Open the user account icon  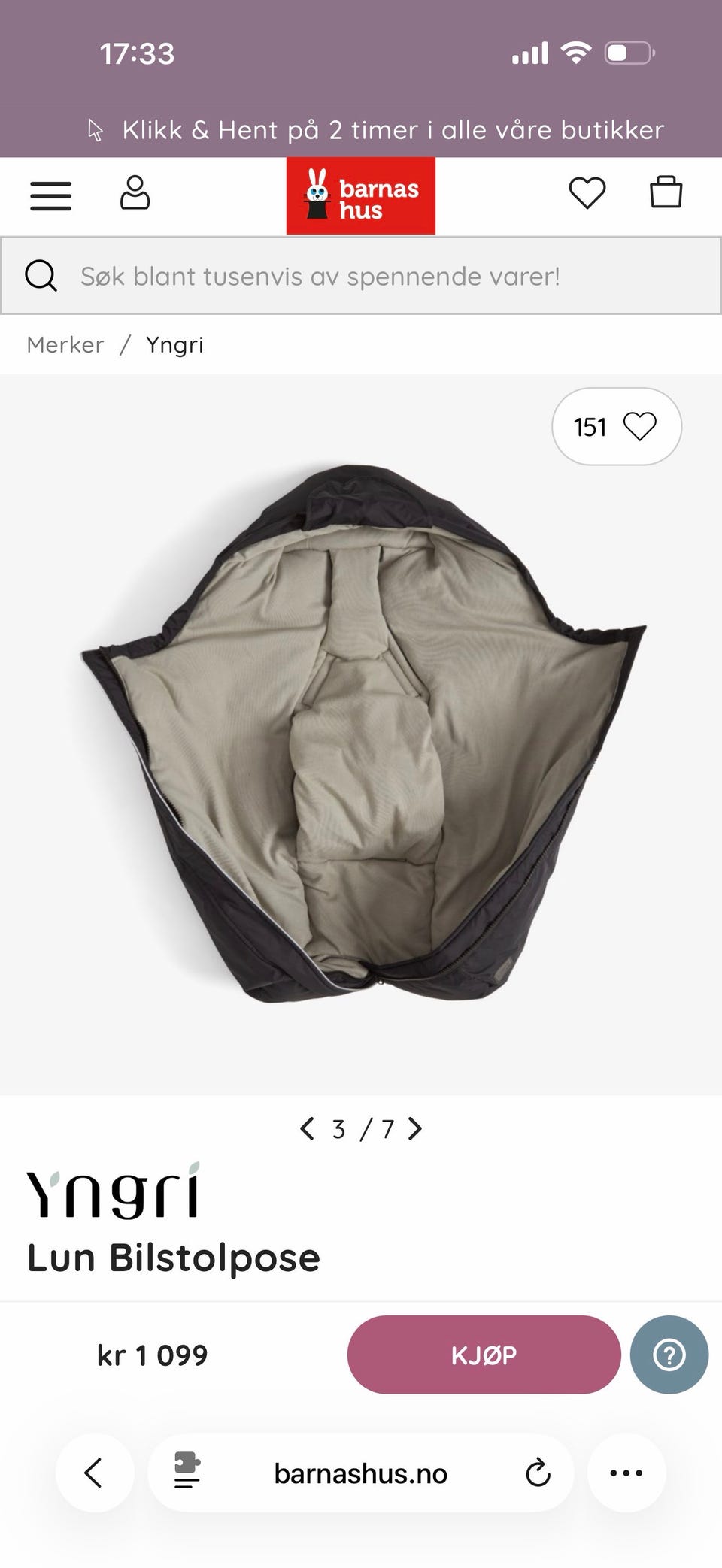point(135,193)
